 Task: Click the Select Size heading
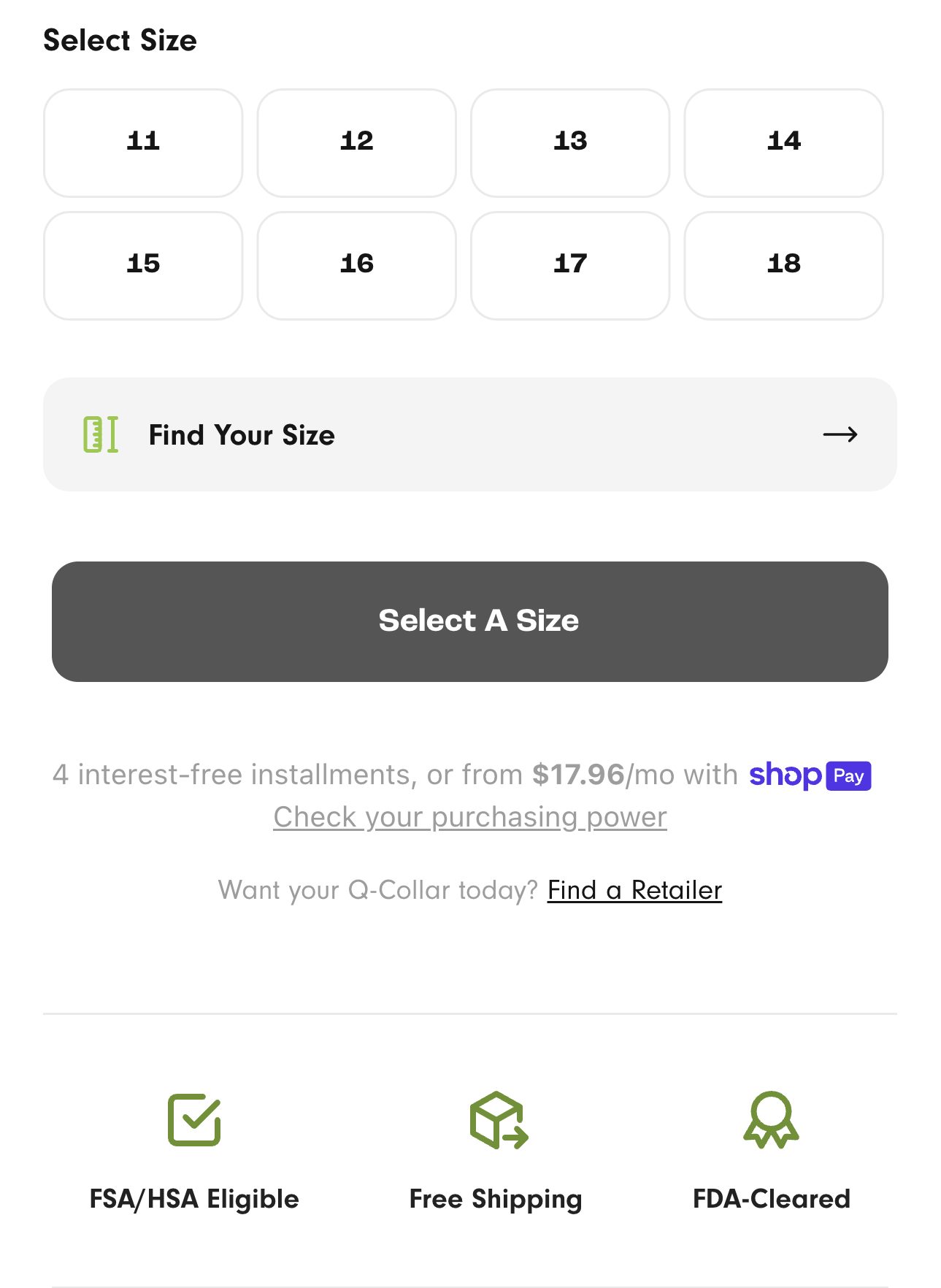[x=119, y=40]
